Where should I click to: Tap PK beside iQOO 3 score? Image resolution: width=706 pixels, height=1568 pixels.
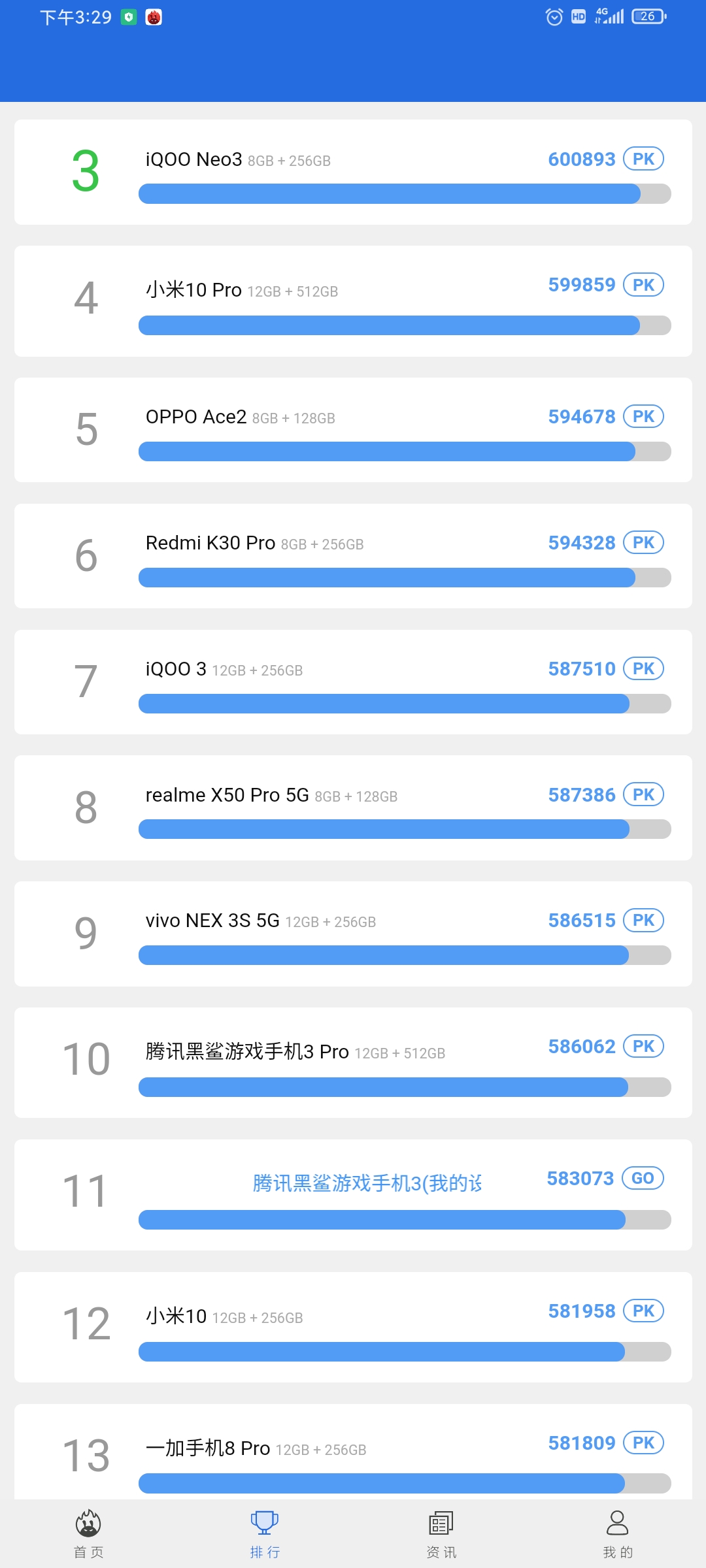pos(643,668)
